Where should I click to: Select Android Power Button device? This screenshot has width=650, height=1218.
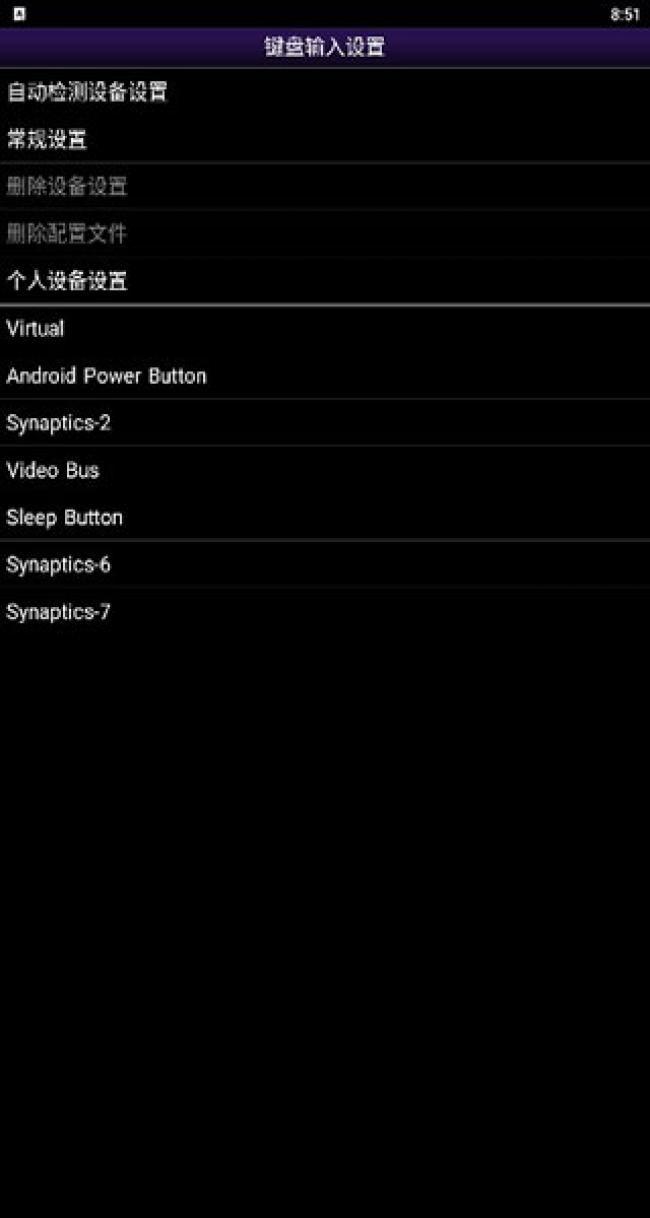pyautogui.click(x=106, y=376)
